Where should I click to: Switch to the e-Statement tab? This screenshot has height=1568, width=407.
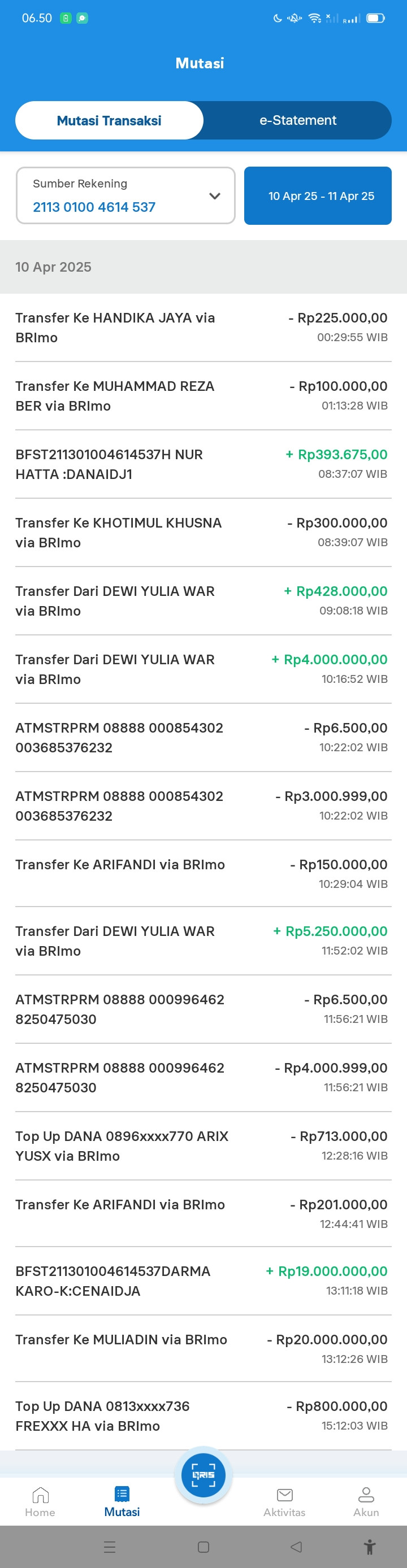point(297,120)
